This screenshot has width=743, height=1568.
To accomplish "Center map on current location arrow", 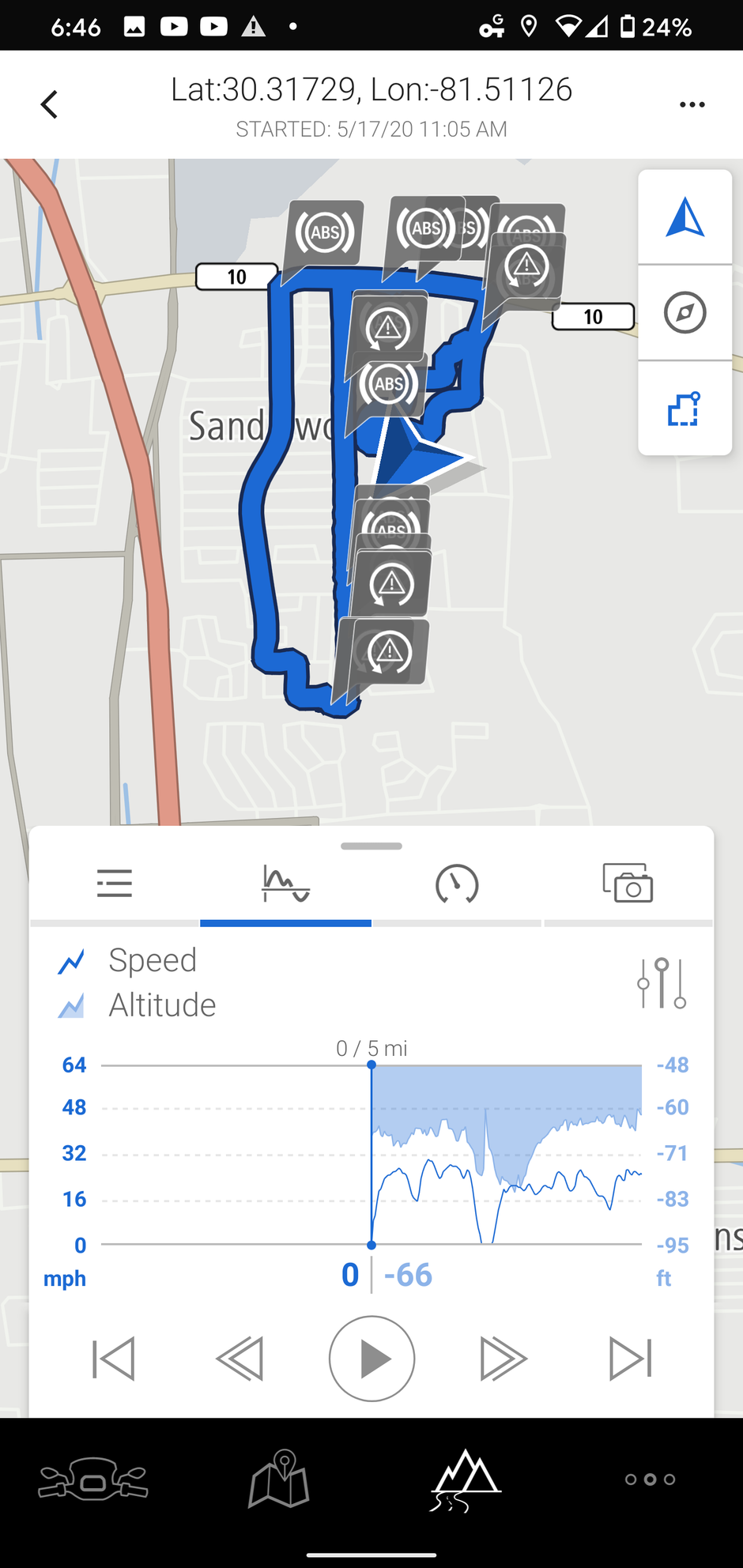I will click(685, 217).
